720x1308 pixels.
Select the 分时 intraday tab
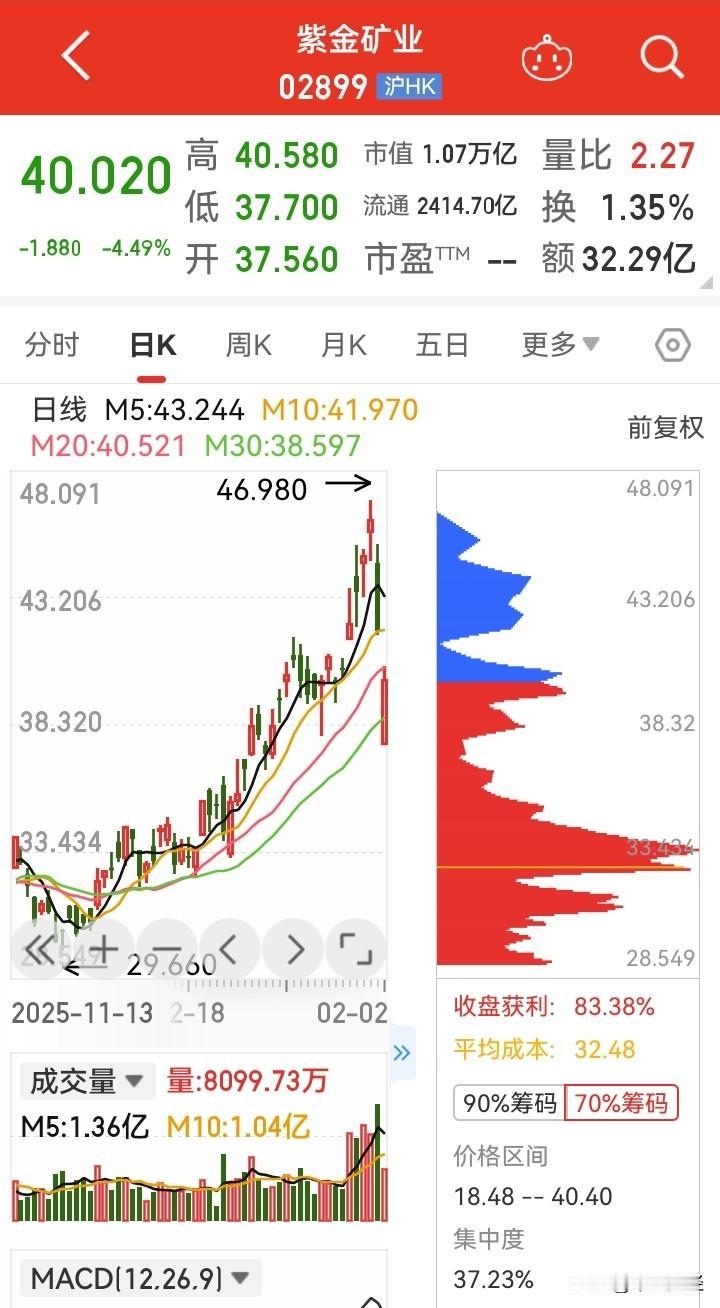(52, 344)
